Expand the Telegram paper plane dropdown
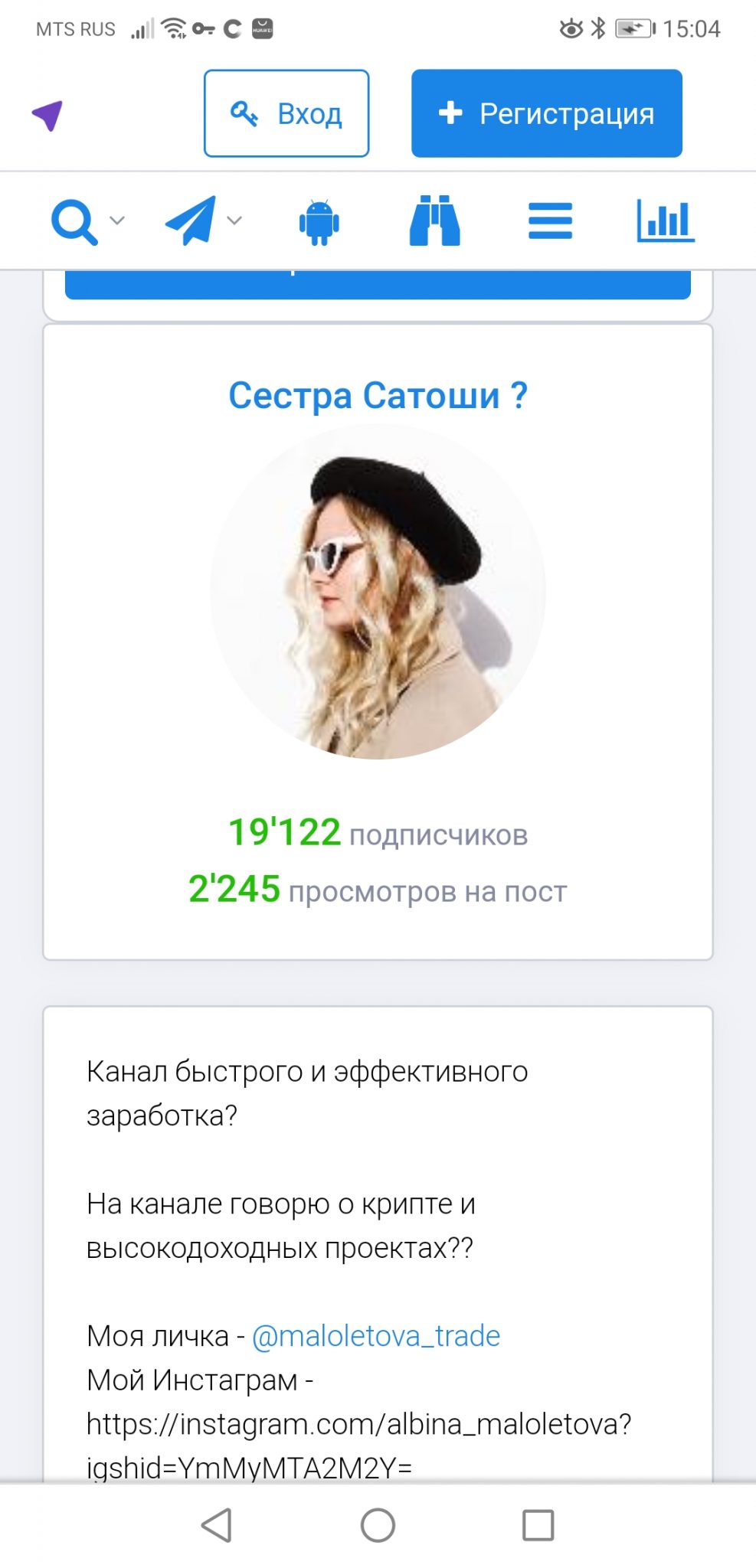This screenshot has width=756, height=1568. coord(203,221)
